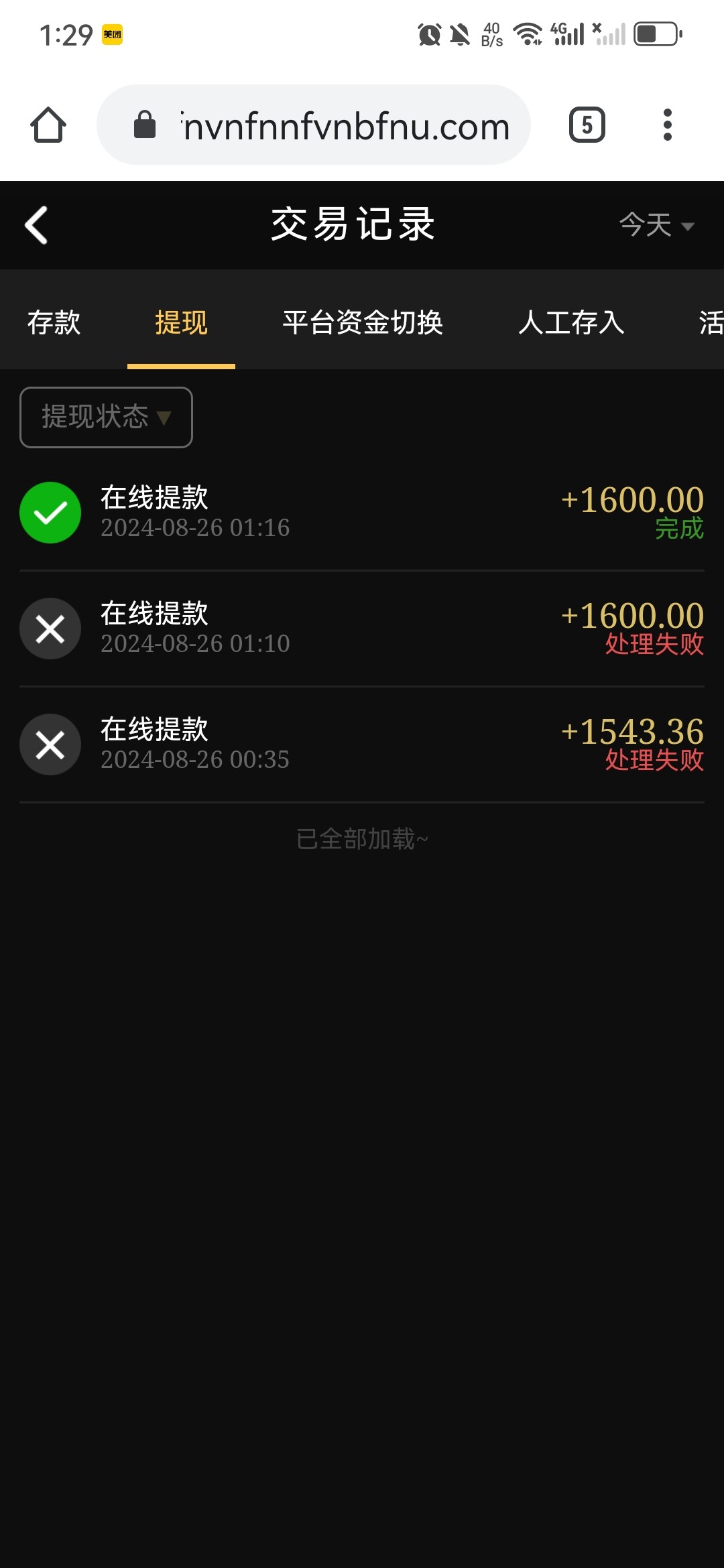
Task: Switch to 平台资金切换 tab
Action: [x=363, y=322]
